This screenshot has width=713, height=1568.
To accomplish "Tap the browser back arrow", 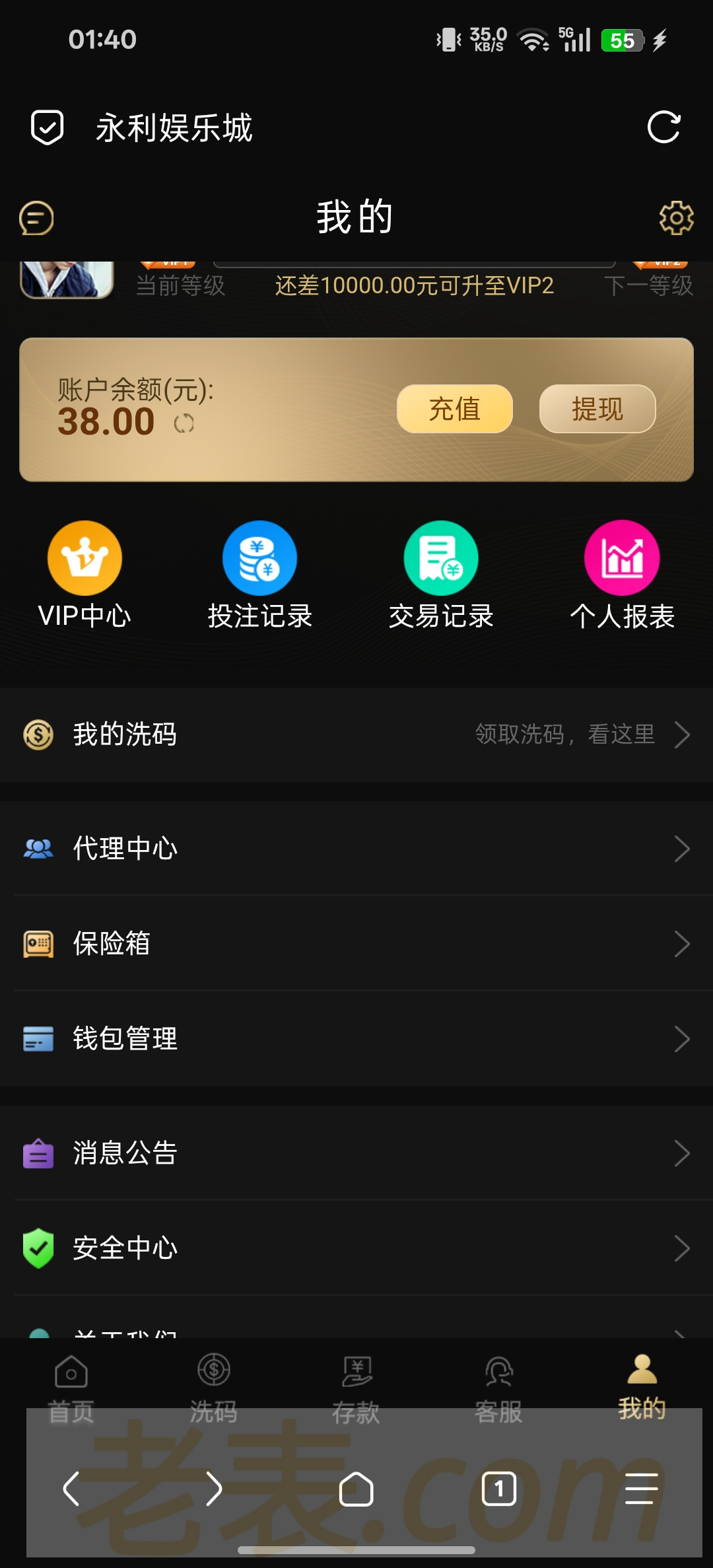I will 71,1489.
